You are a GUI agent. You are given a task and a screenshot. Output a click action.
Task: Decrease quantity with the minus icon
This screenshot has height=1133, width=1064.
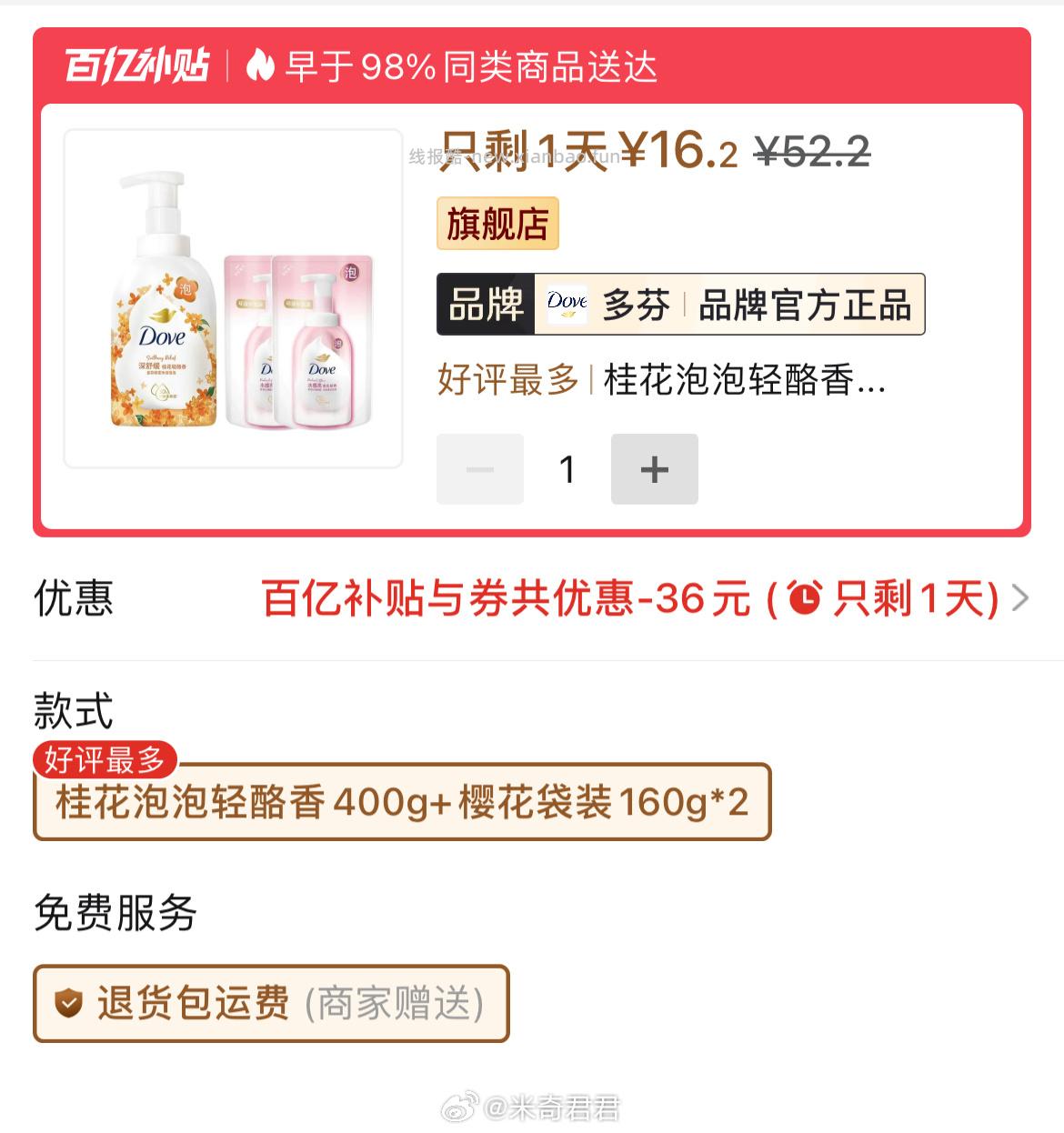(479, 468)
